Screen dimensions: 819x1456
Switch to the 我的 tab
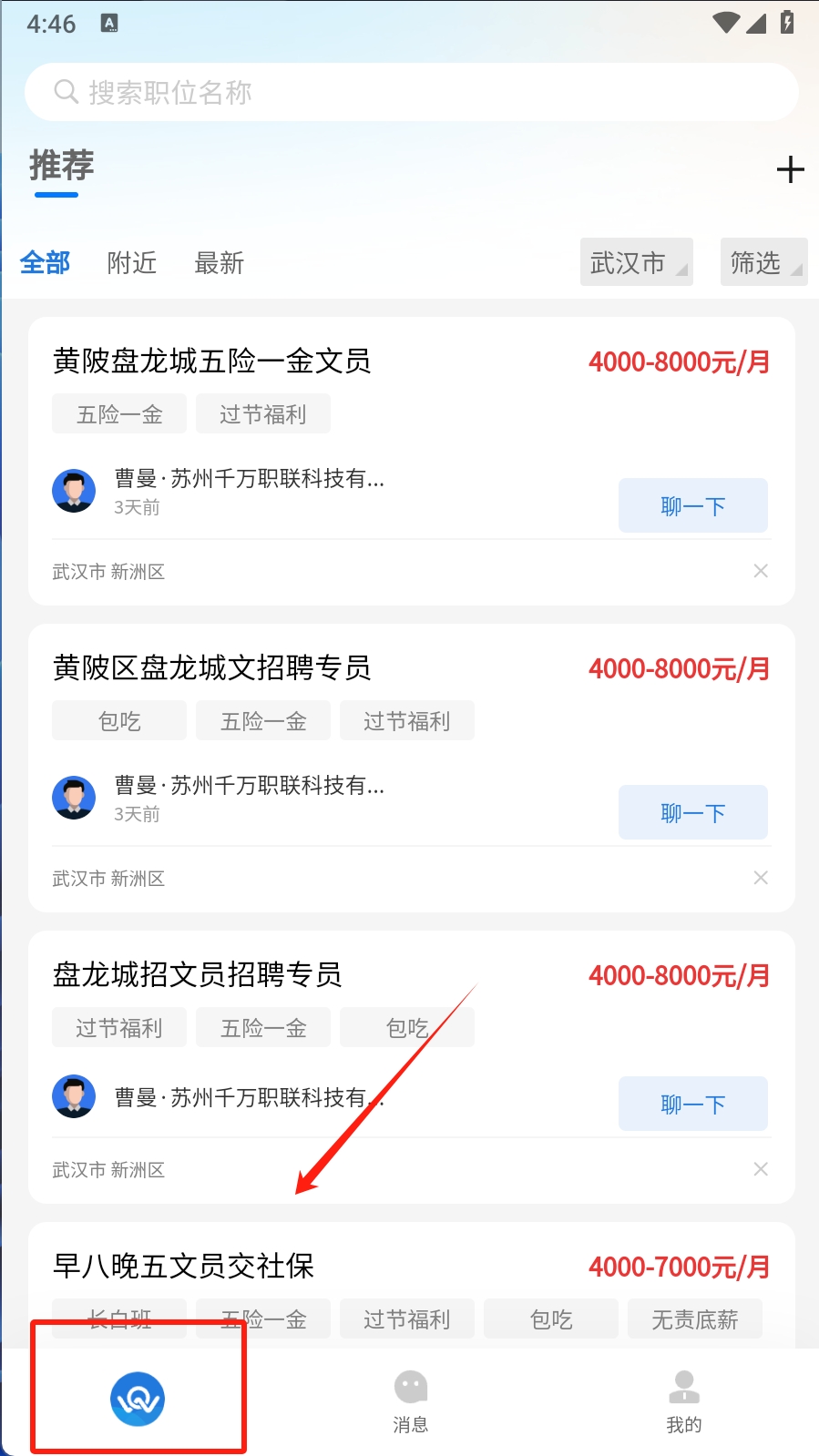(x=684, y=1402)
